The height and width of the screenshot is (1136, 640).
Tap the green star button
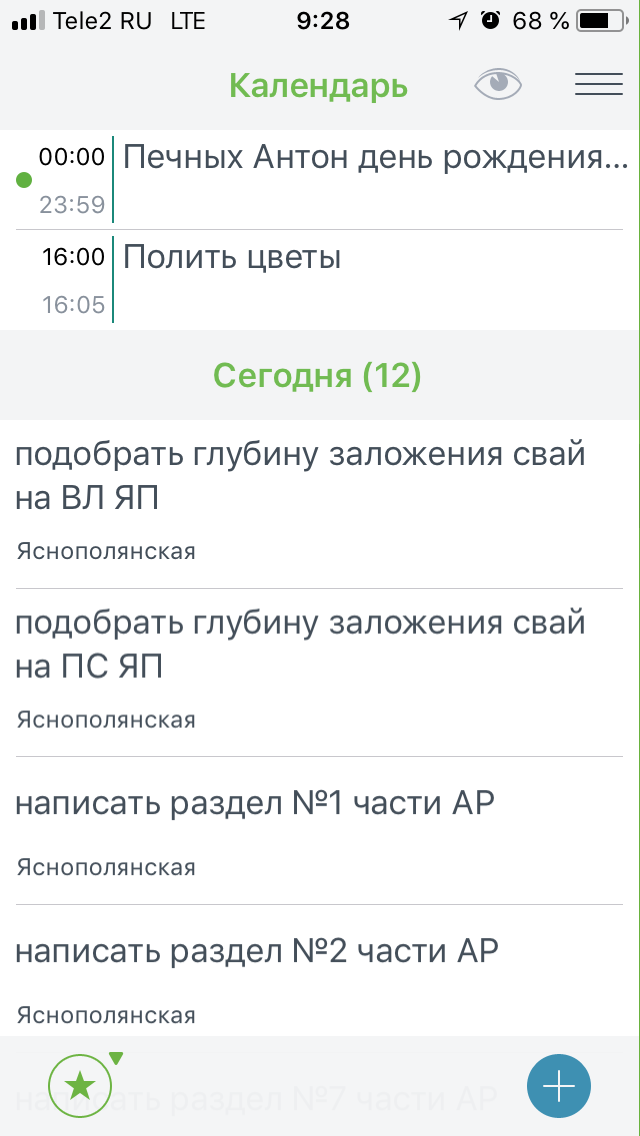81,1085
